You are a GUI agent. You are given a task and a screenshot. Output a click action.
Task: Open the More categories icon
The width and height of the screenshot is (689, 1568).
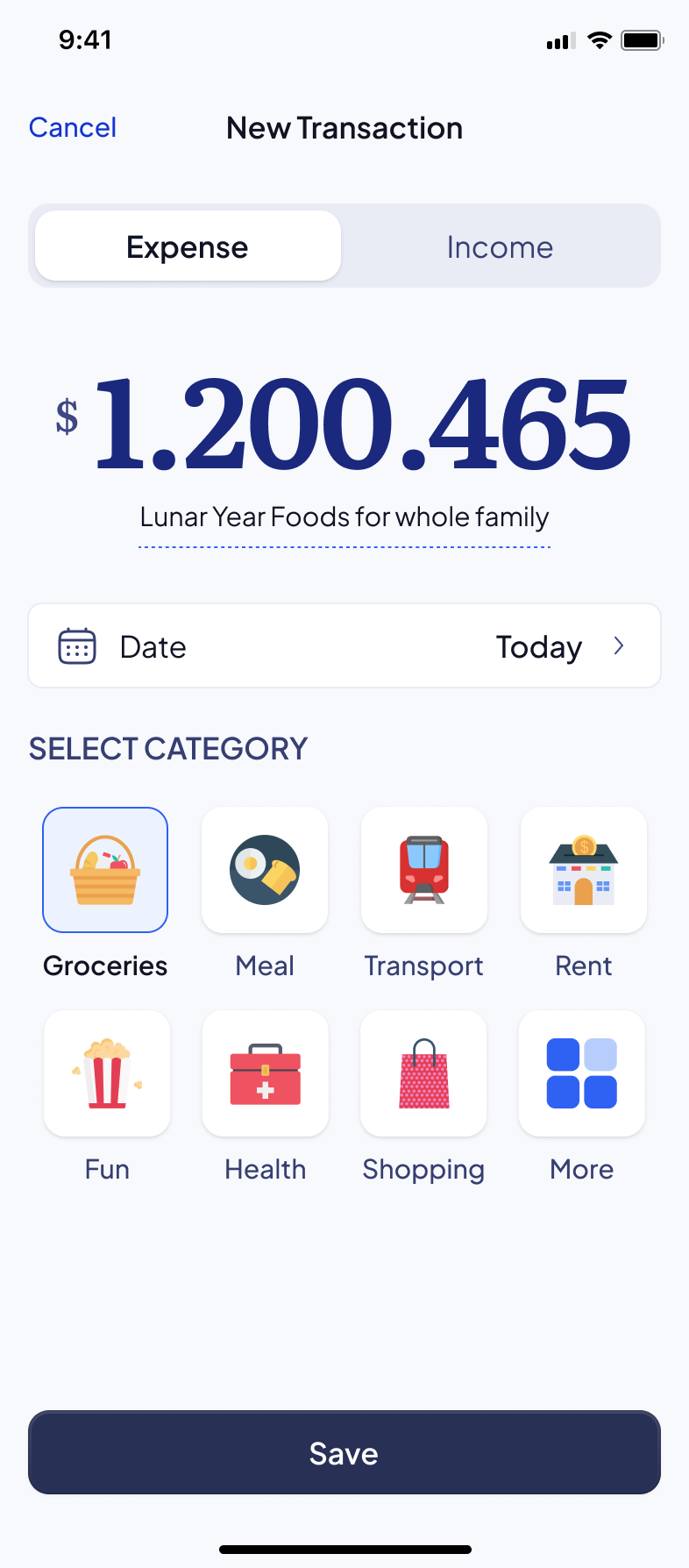click(581, 1073)
